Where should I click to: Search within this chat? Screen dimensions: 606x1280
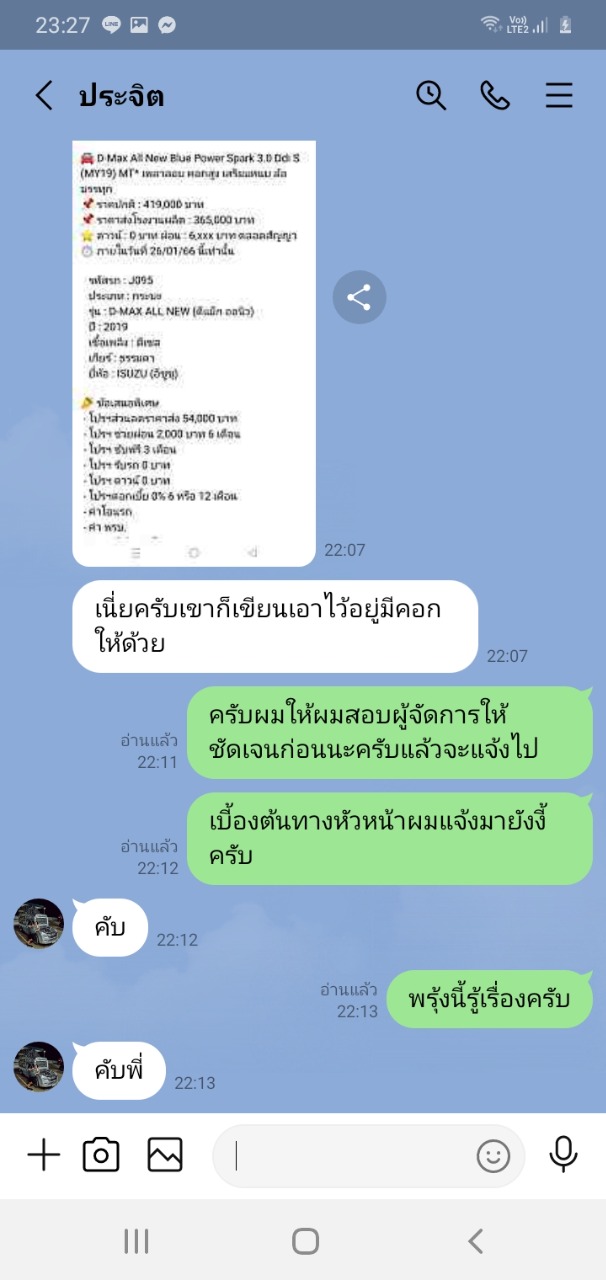(430, 96)
